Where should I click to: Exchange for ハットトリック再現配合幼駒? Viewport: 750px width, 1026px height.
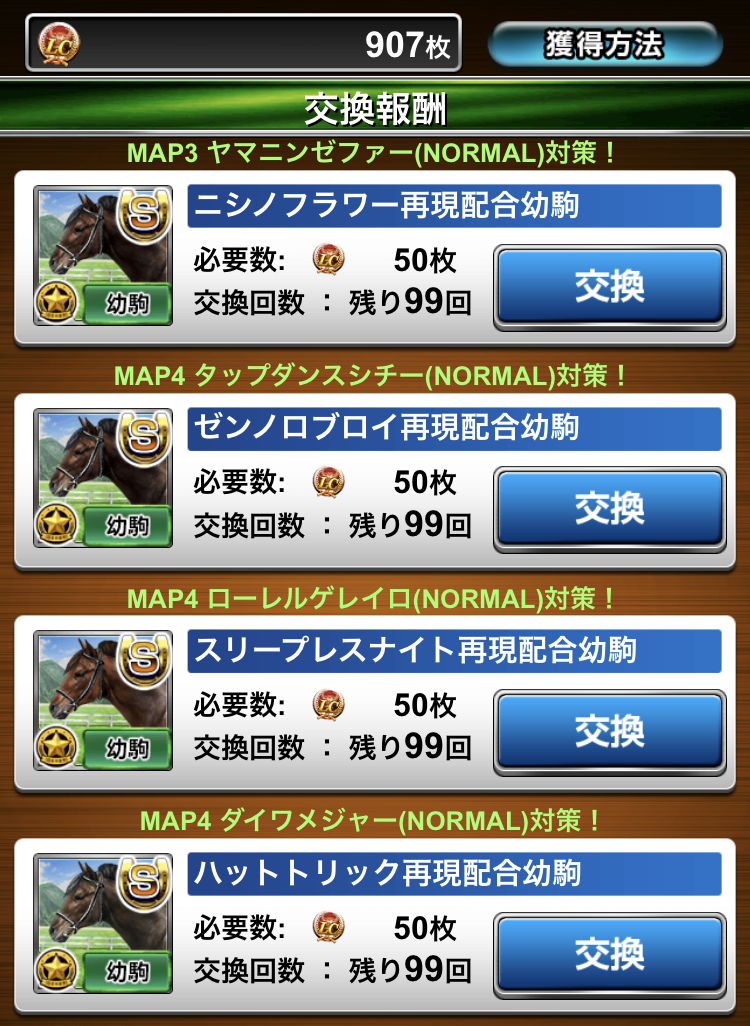click(610, 956)
